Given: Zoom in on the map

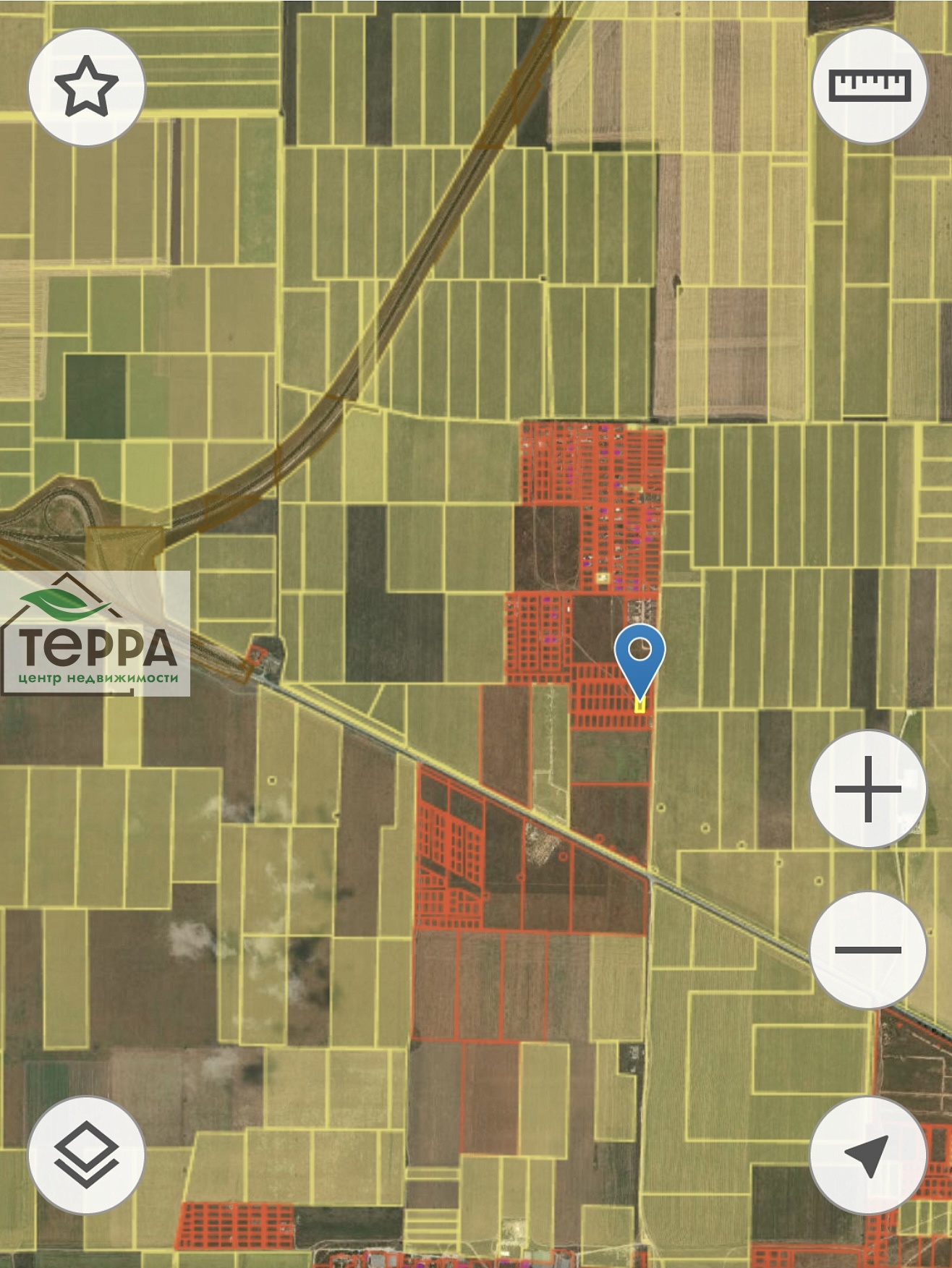Looking at the screenshot, I should [867, 789].
